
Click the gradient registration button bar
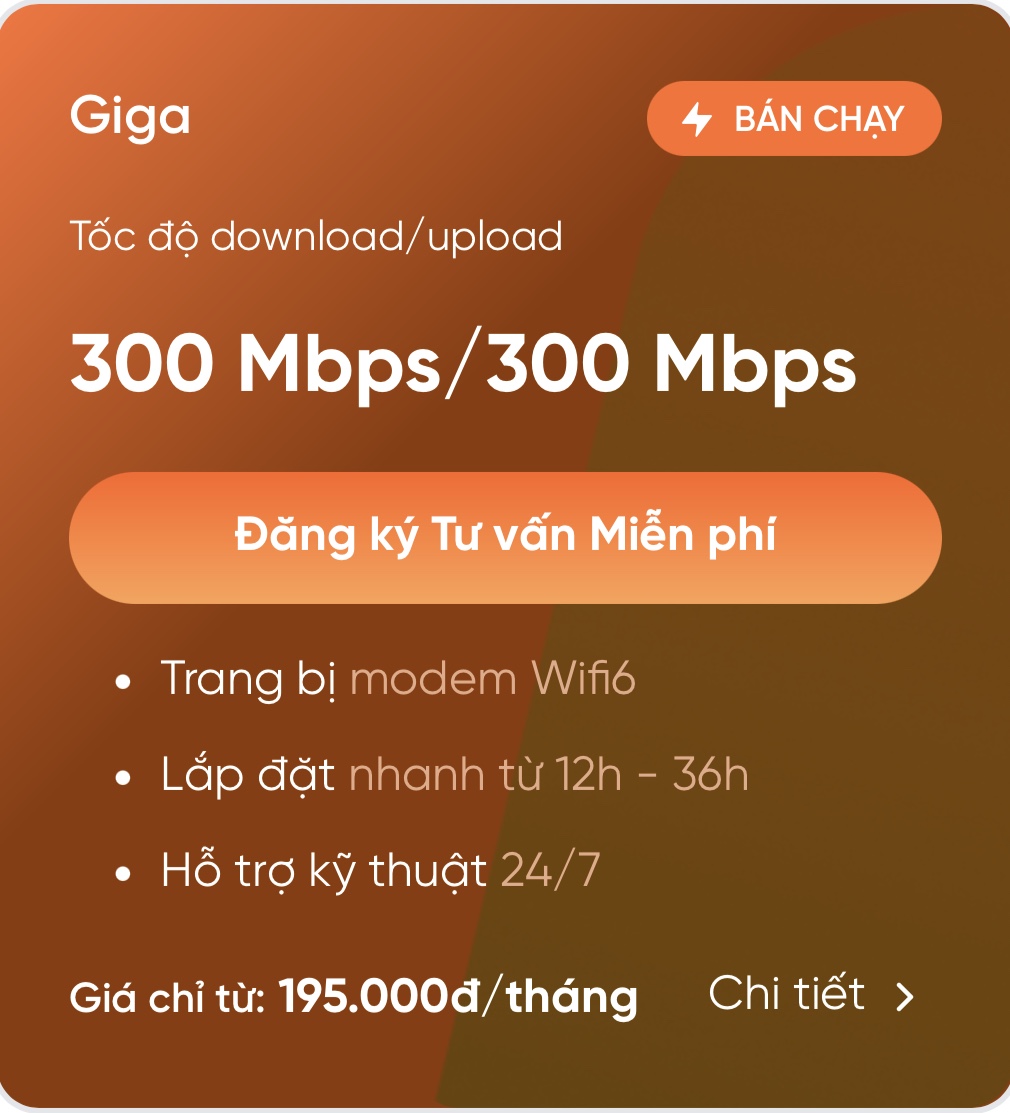[x=503, y=537]
